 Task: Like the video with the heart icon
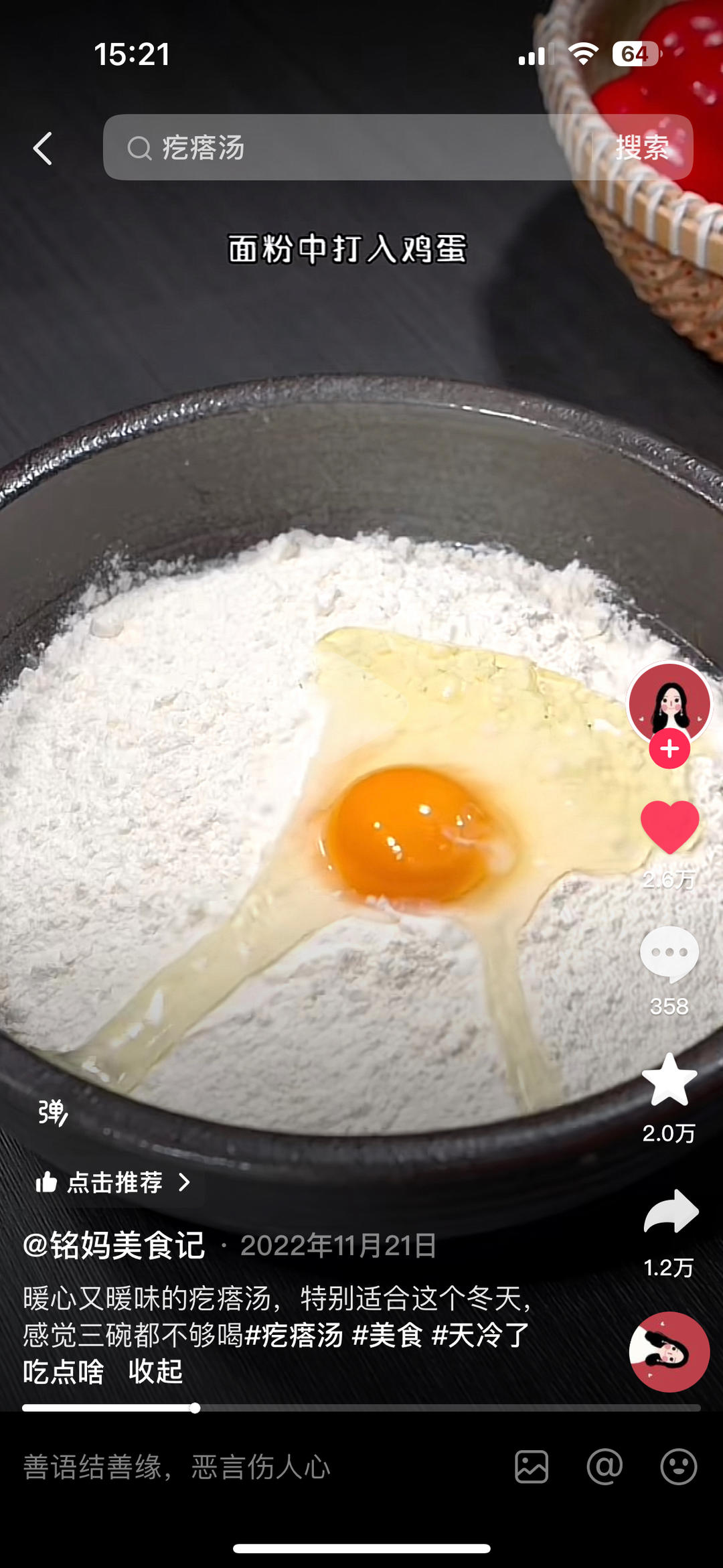(x=669, y=827)
